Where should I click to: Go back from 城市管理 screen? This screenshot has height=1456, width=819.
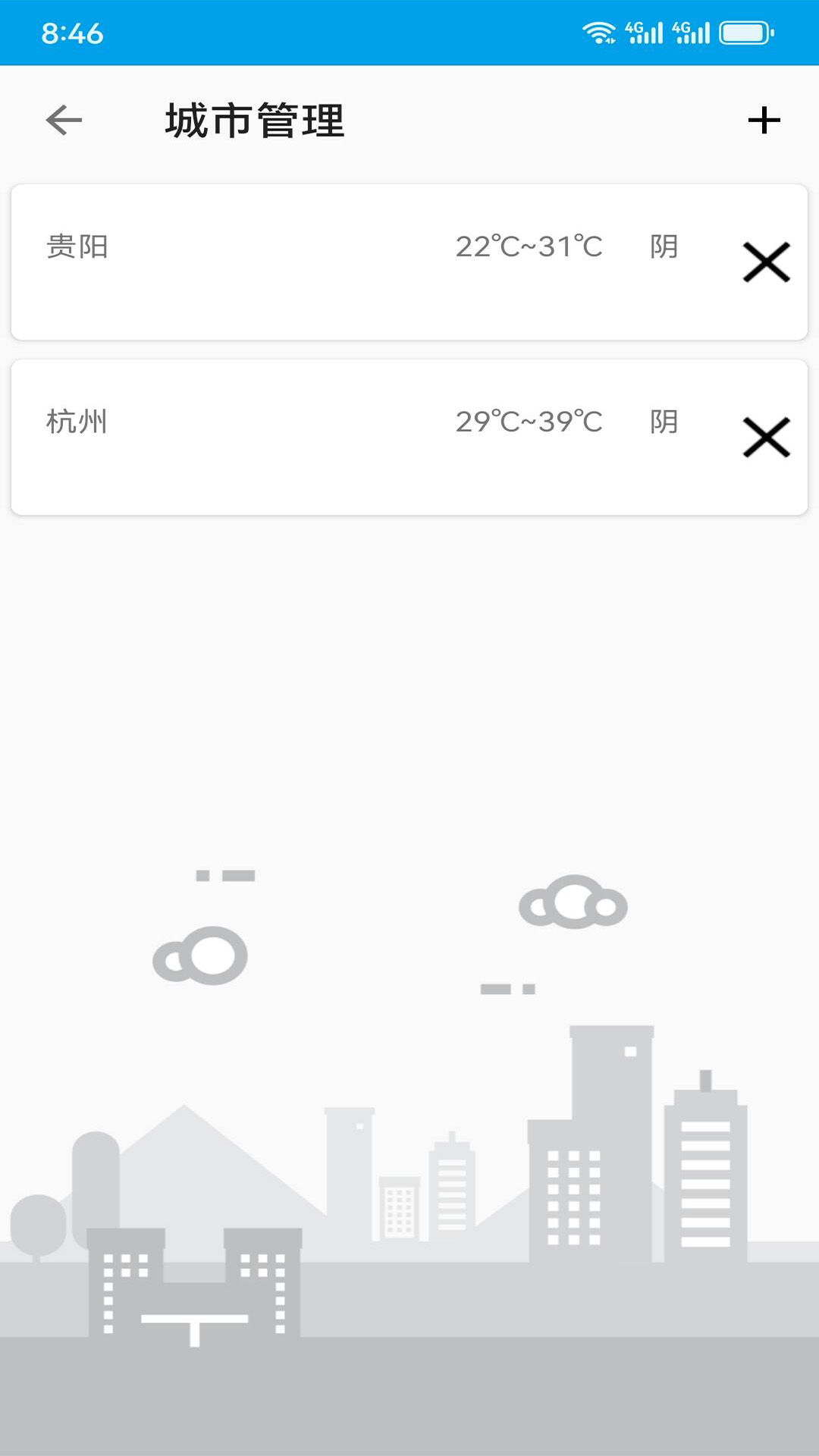click(x=64, y=120)
